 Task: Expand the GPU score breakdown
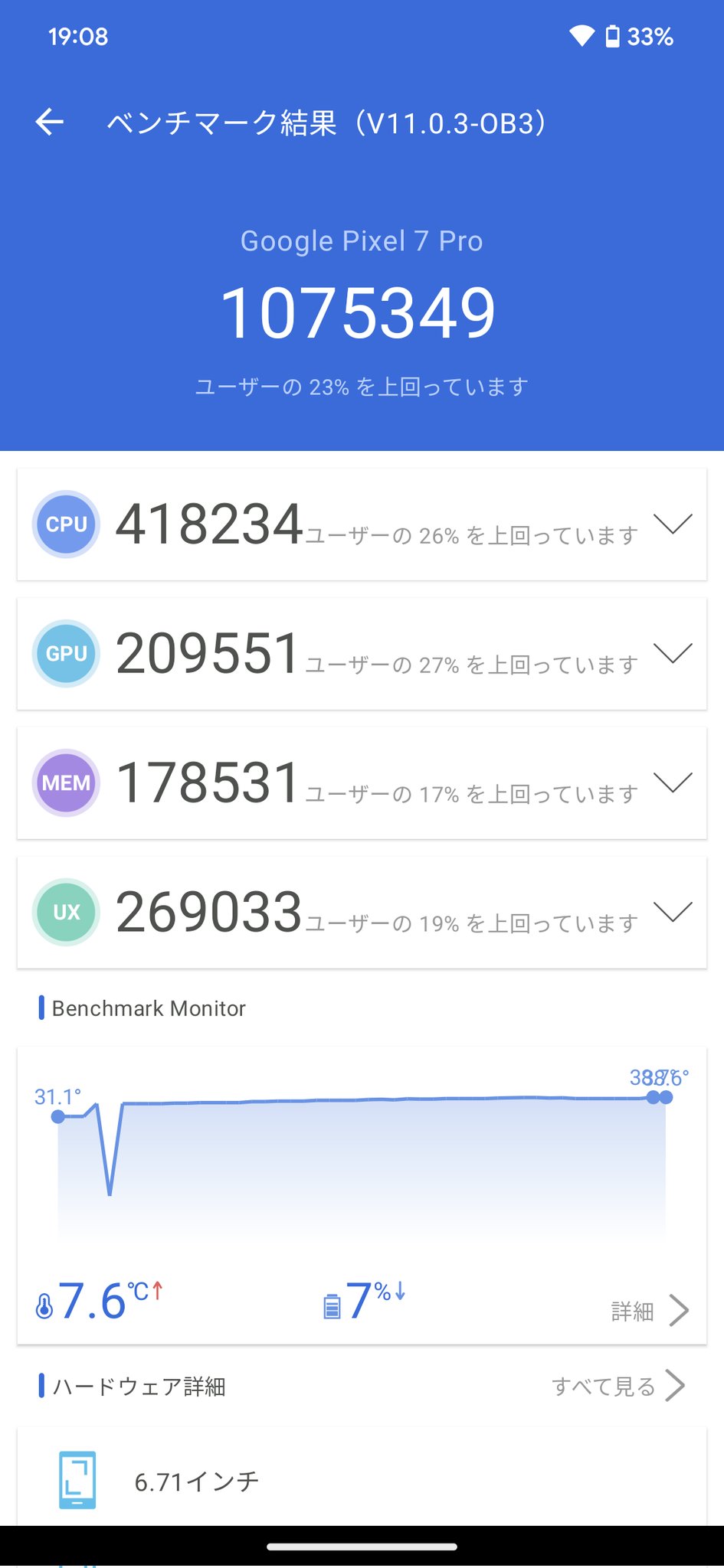click(673, 654)
